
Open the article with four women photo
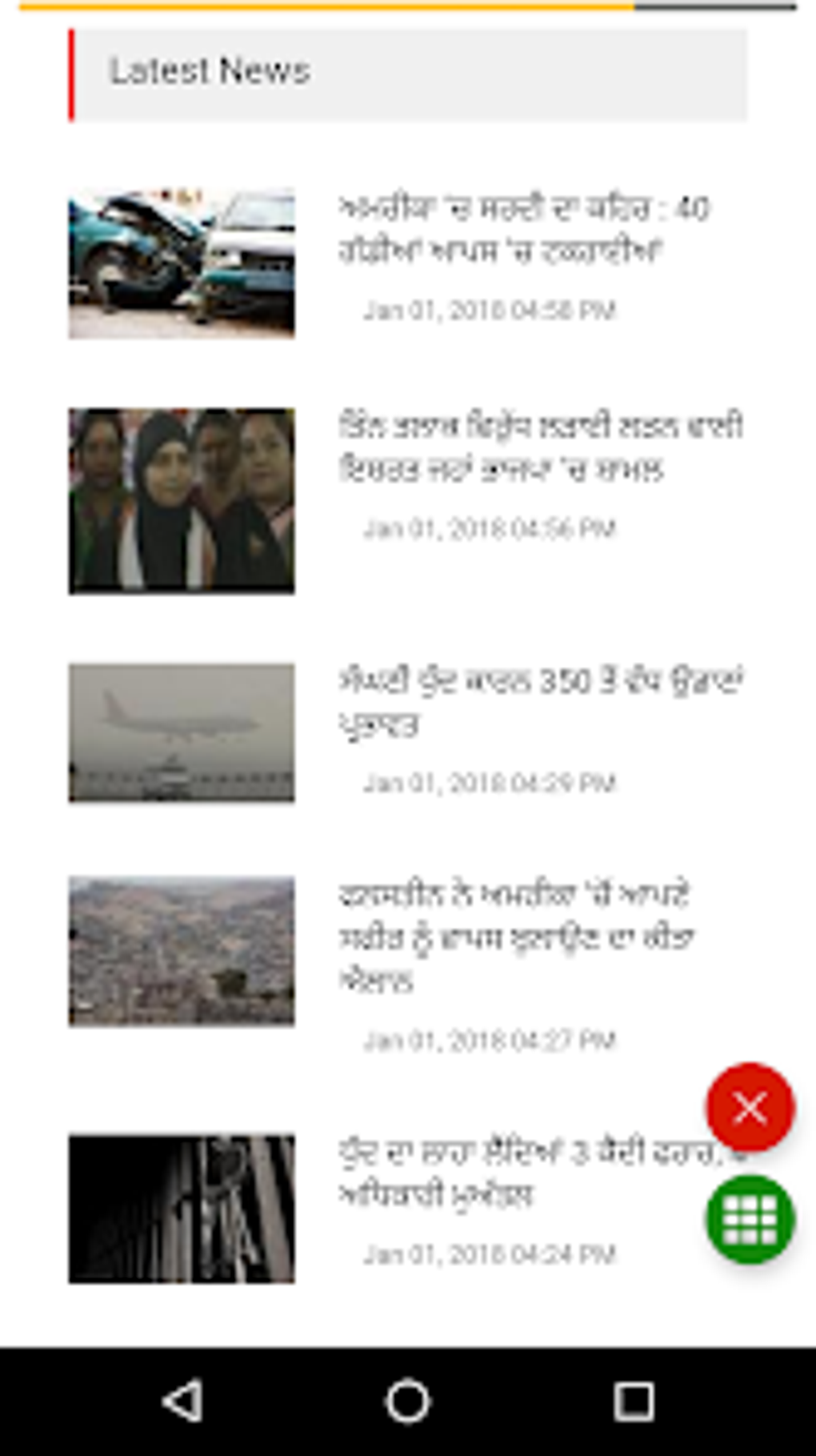(181, 500)
